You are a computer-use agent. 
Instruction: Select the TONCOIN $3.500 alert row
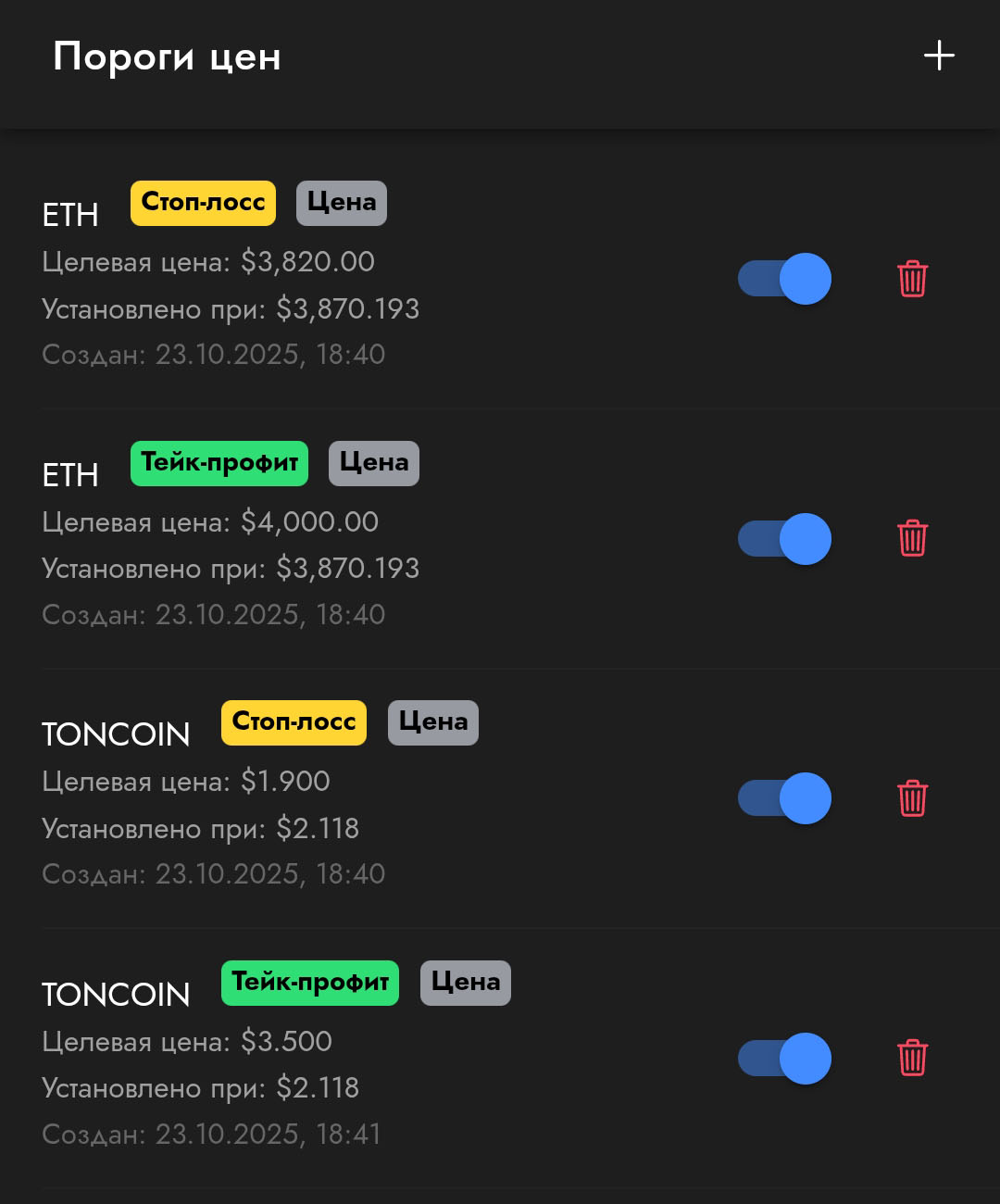coord(370,1042)
